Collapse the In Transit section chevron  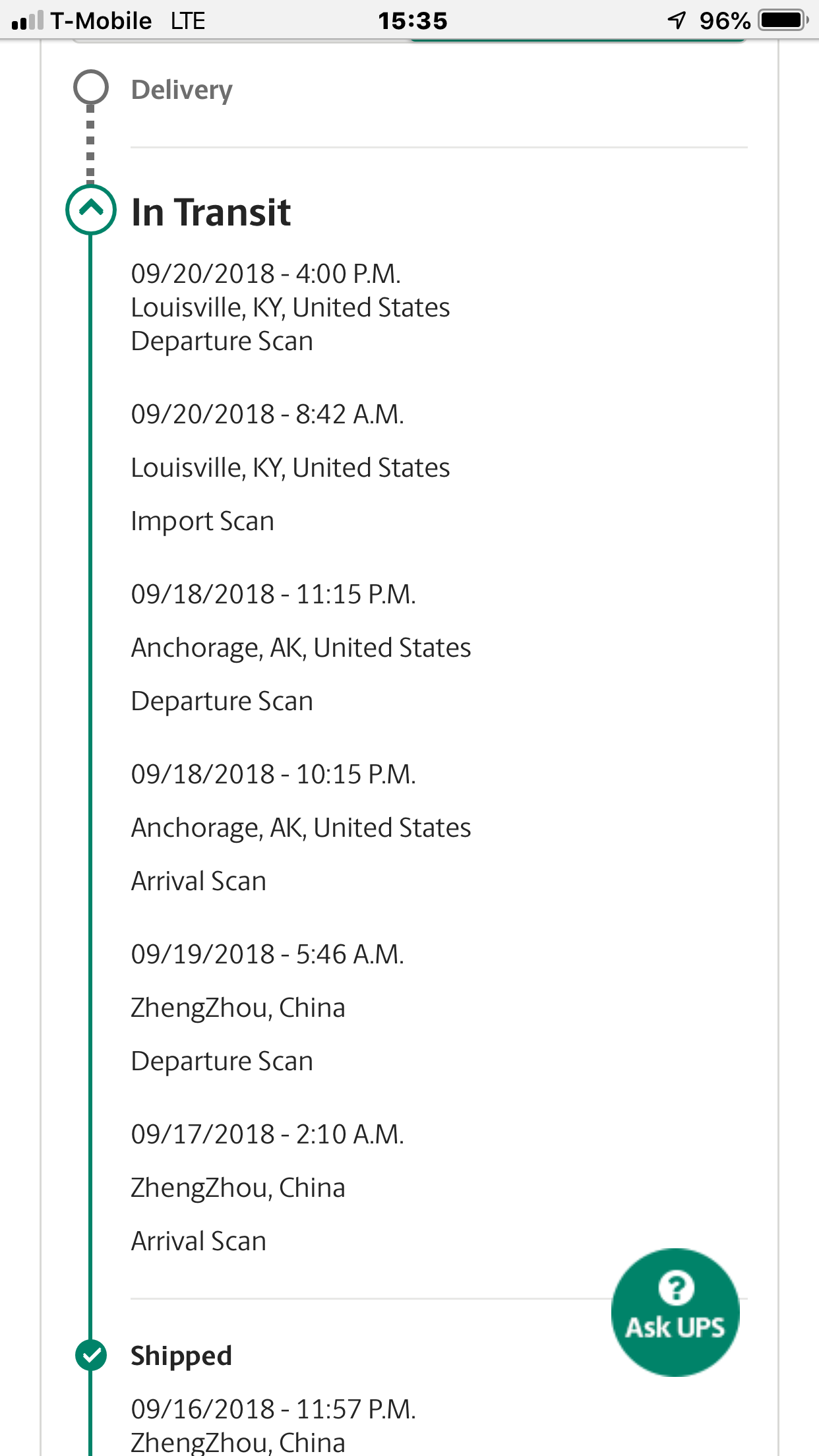91,210
